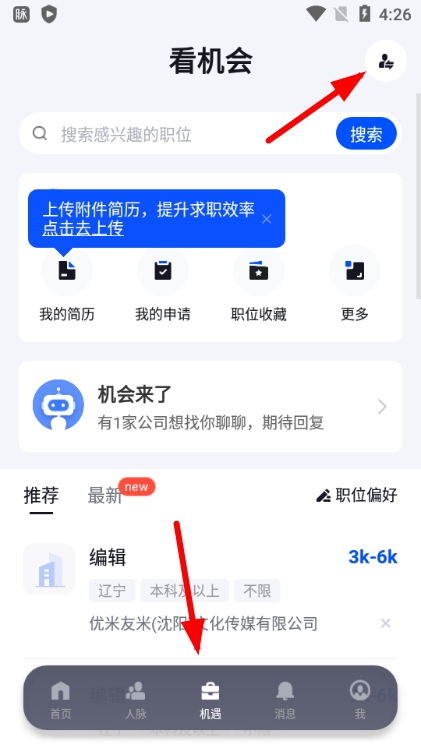This screenshot has width=421, height=748.
Task: Focus the job search field
Action: [177, 134]
